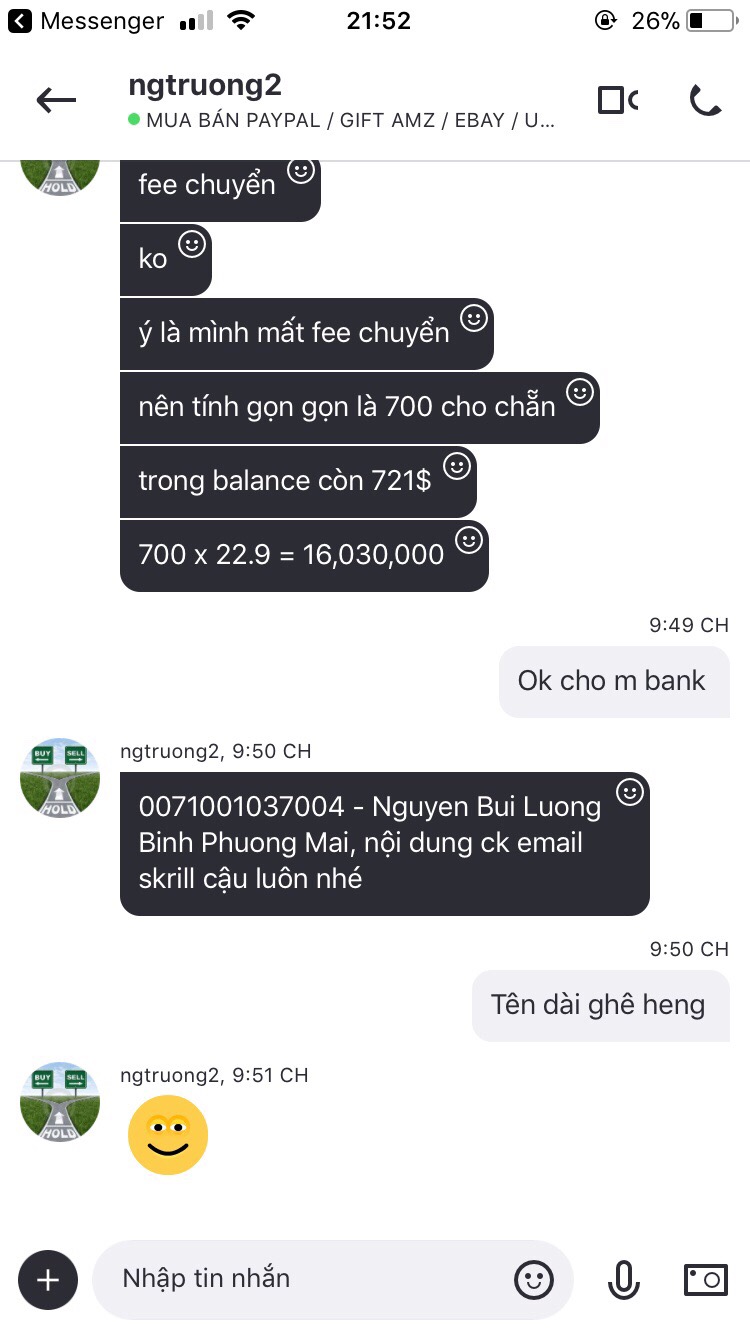This screenshot has width=750, height=1334.
Task: React to "trong balance còn 721$" message
Action: click(456, 466)
